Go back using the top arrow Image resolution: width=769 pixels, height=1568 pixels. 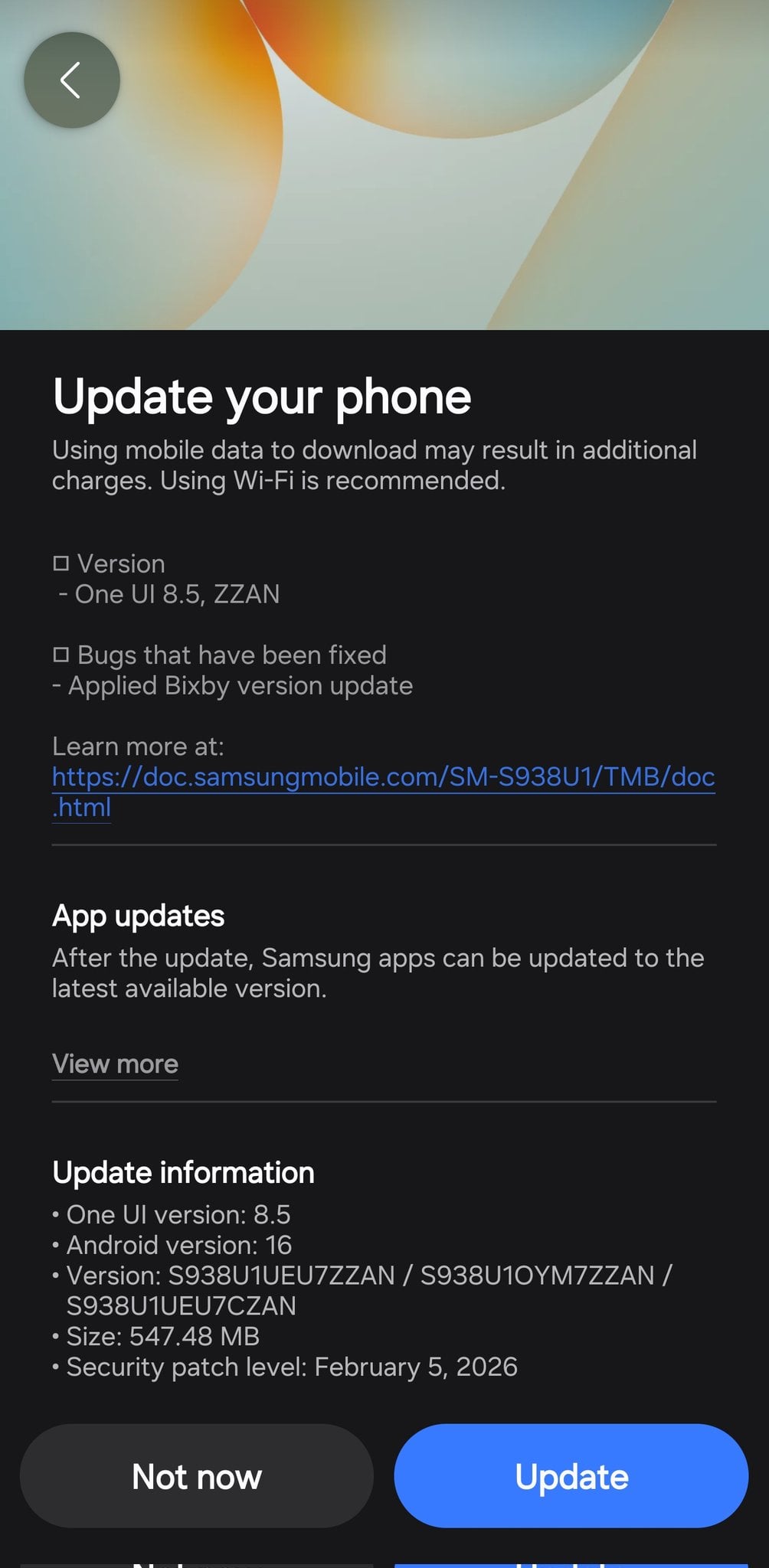pyautogui.click(x=71, y=80)
